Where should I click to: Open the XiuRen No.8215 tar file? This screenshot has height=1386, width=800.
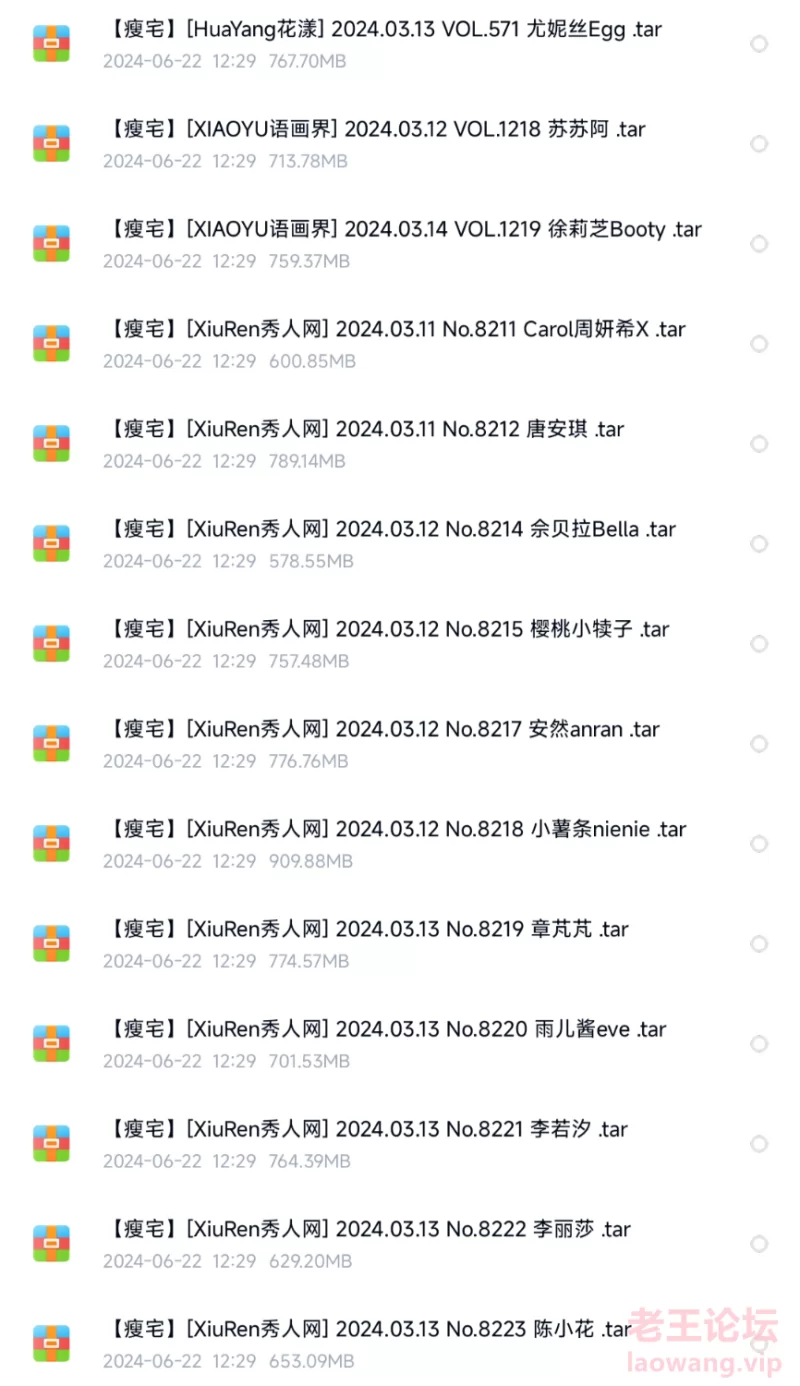[x=387, y=630]
